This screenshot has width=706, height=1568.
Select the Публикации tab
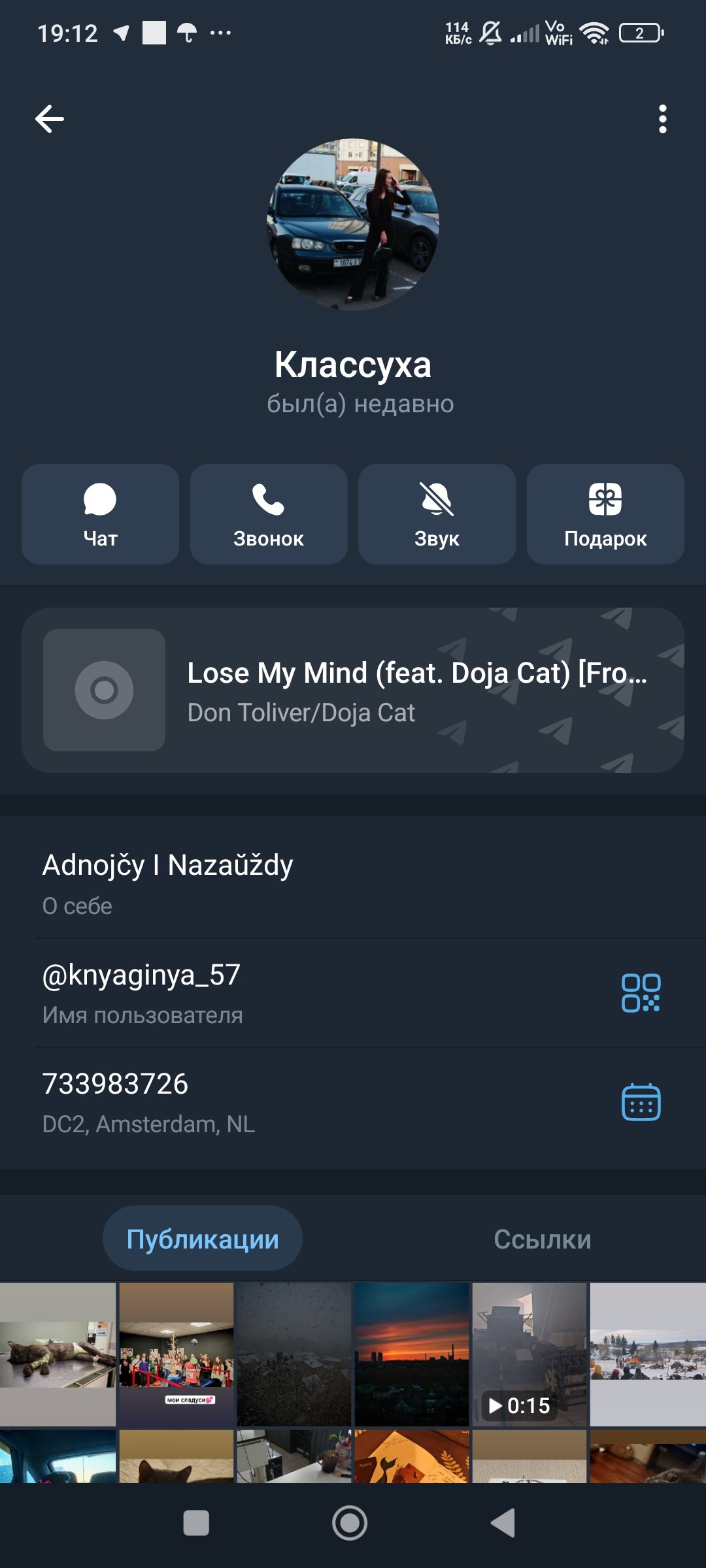203,1239
